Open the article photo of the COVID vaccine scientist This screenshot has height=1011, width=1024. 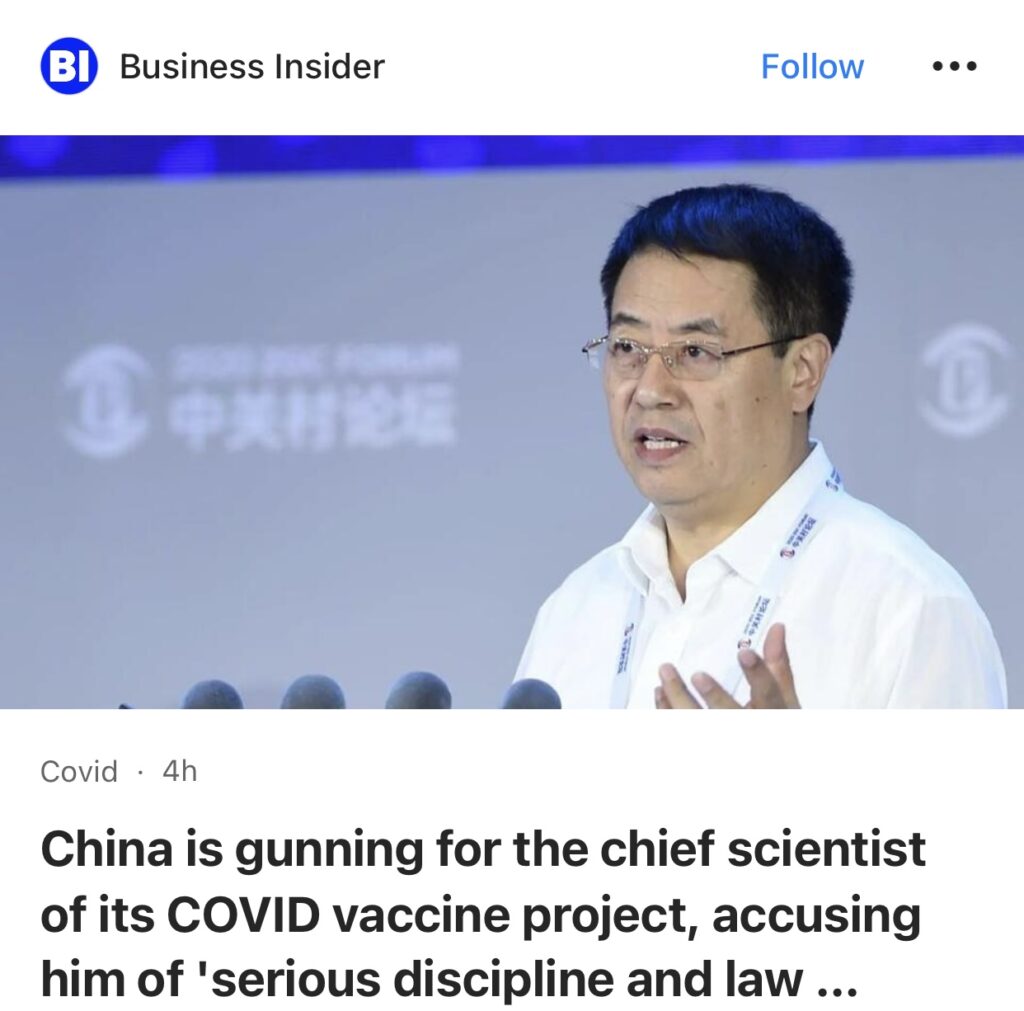pos(512,422)
